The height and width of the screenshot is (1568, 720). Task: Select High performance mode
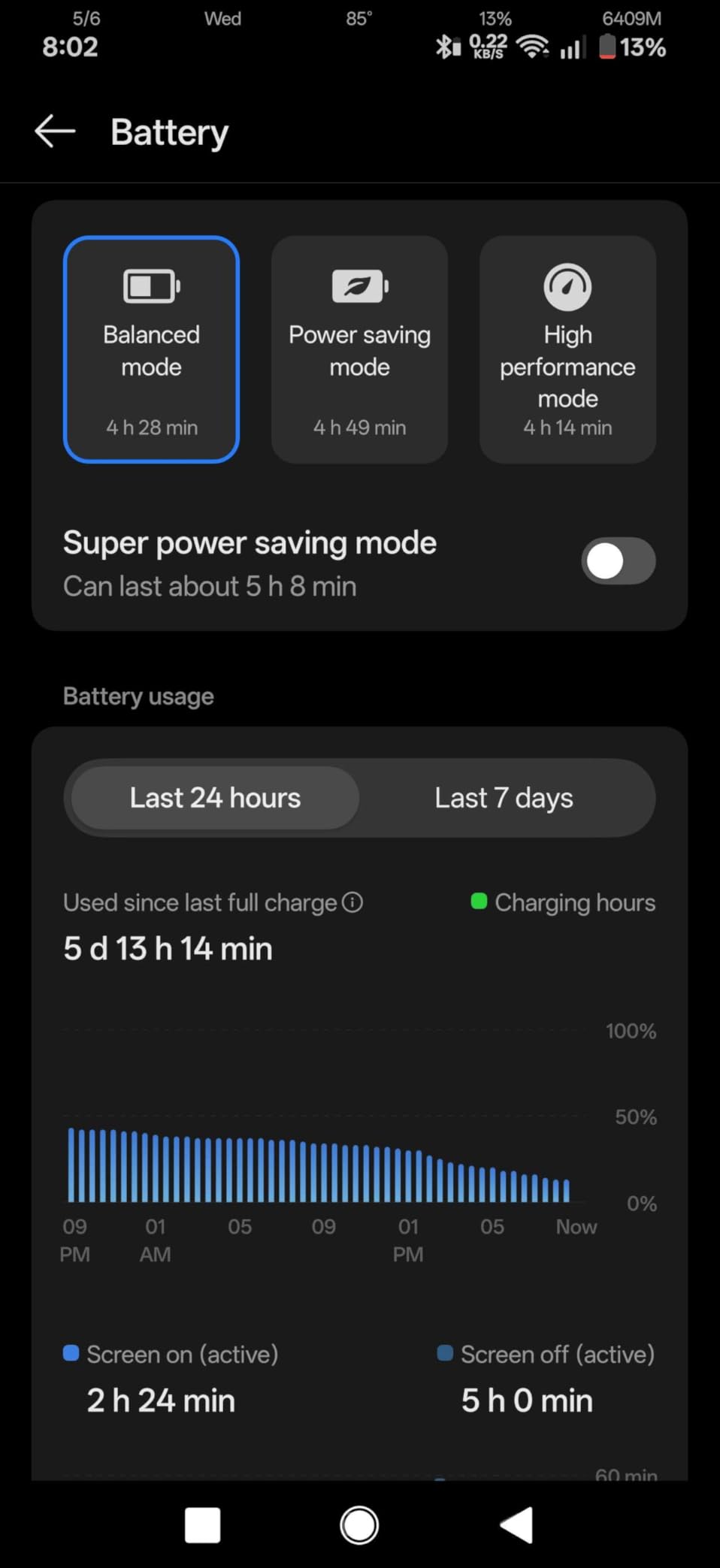coord(567,349)
